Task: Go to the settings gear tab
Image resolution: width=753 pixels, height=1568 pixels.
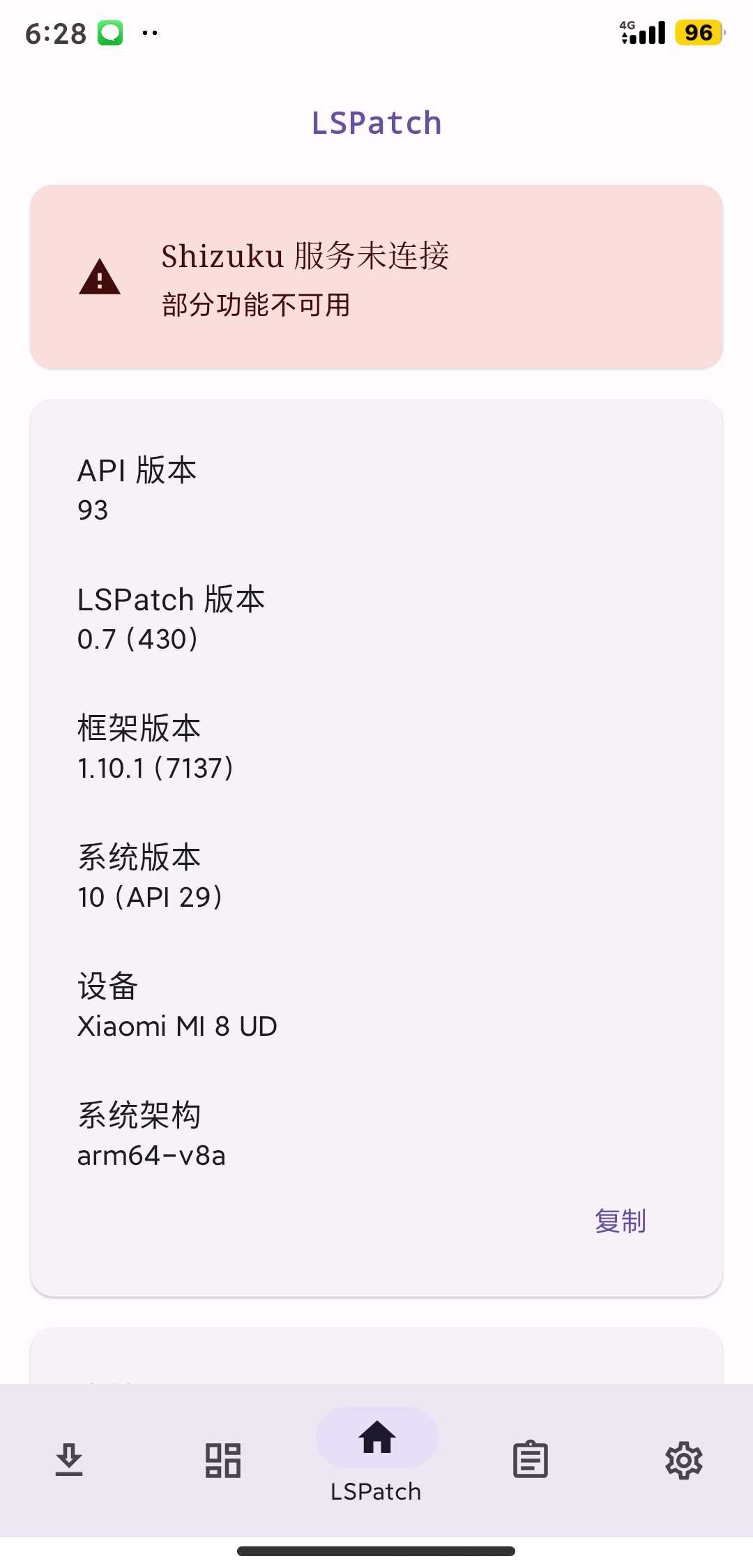Action: pos(683,1459)
